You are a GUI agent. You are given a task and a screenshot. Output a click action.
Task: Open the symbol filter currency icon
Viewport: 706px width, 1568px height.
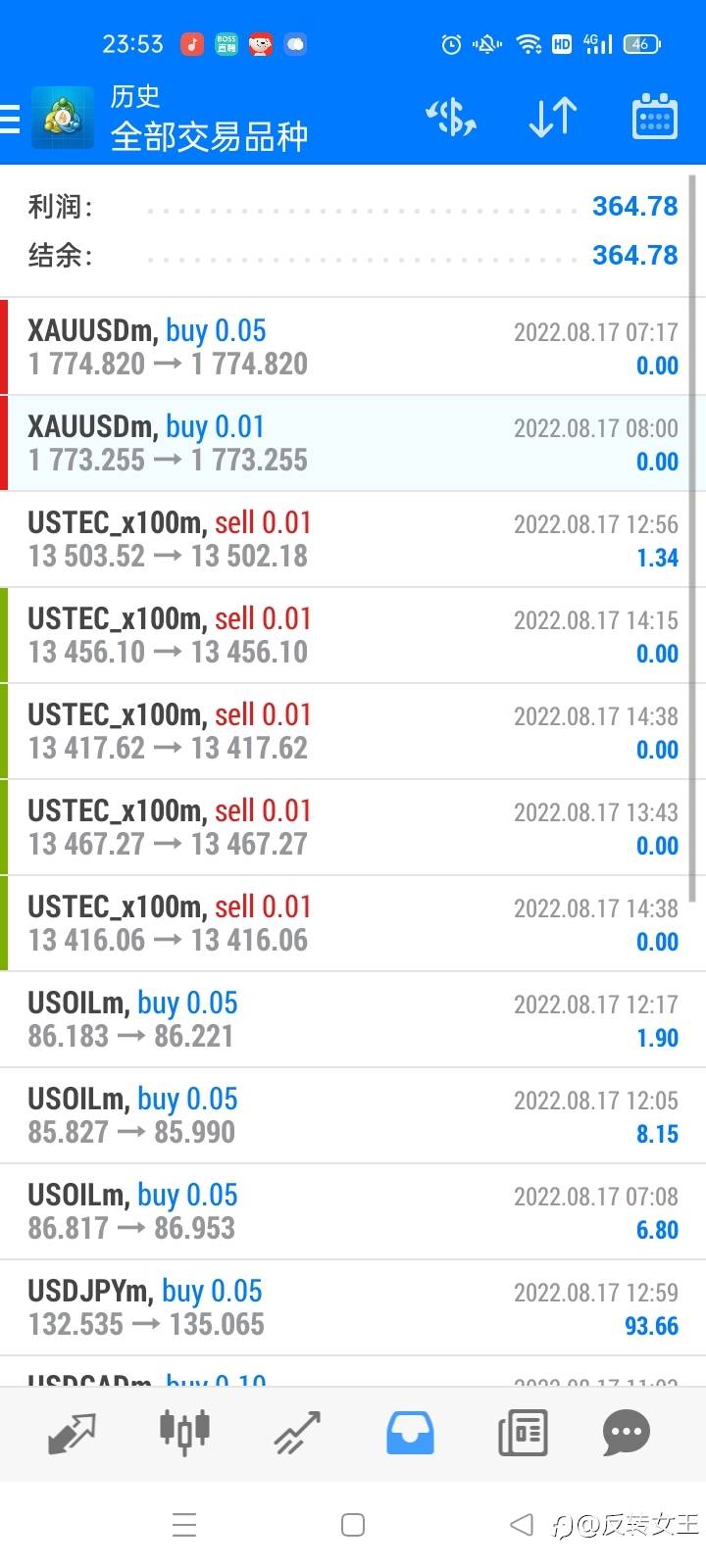[x=450, y=118]
